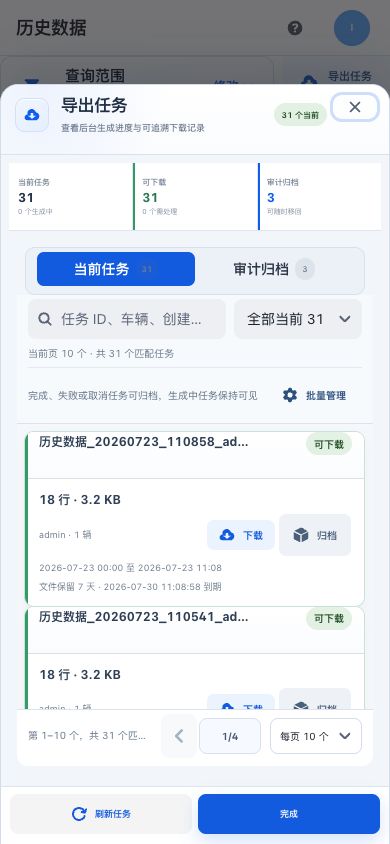
Task: Switch to the 审计归档 tab
Action: click(x=274, y=269)
